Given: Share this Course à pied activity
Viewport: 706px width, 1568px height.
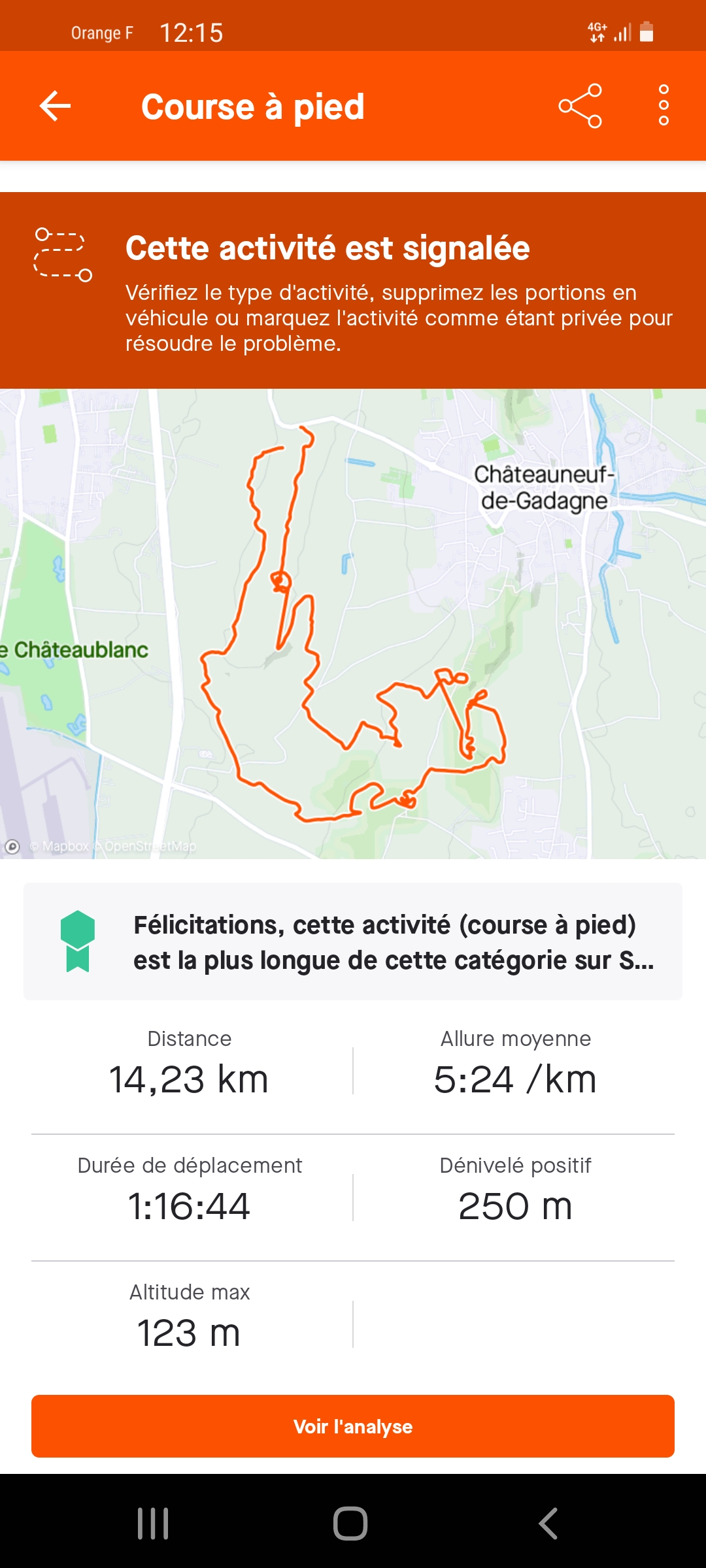Looking at the screenshot, I should coord(580,106).
